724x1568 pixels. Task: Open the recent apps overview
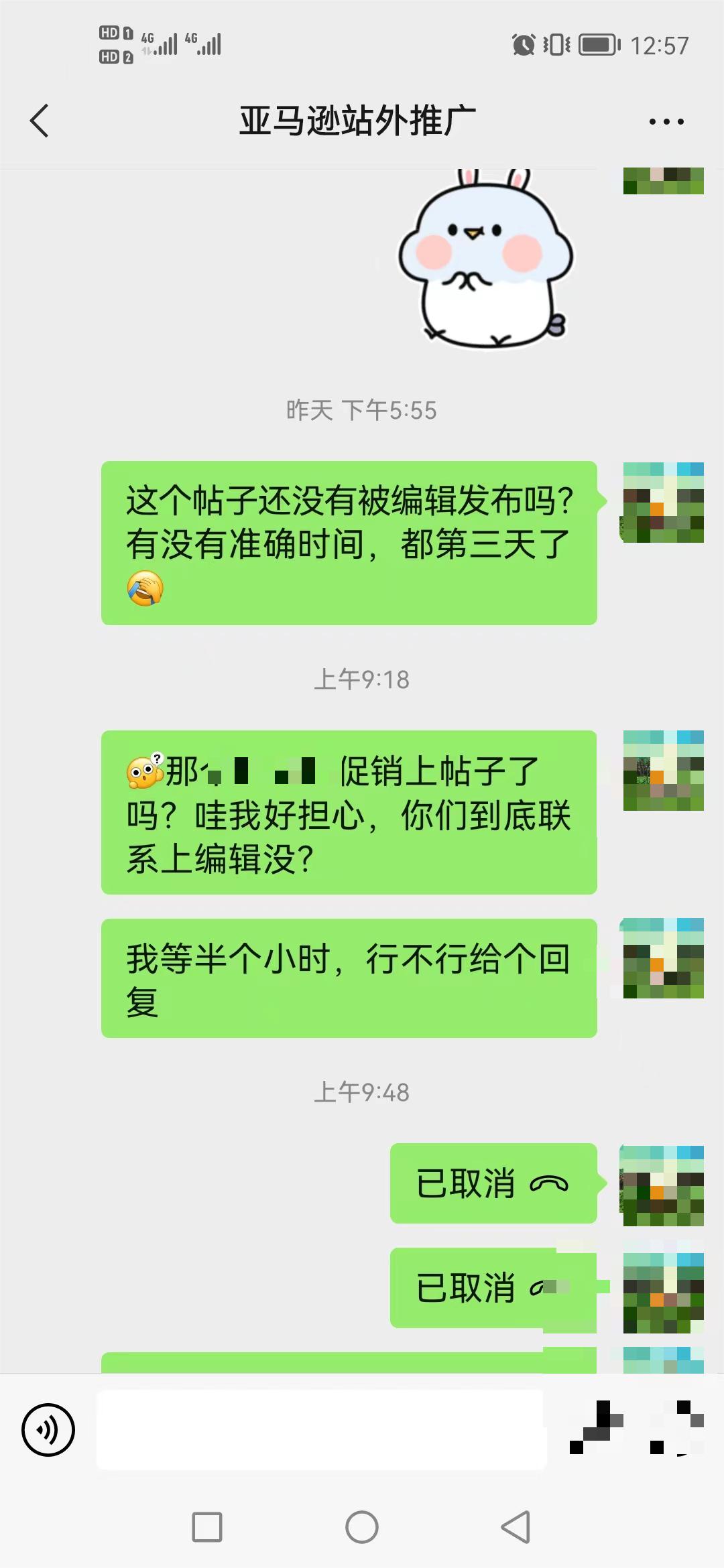[x=207, y=1527]
